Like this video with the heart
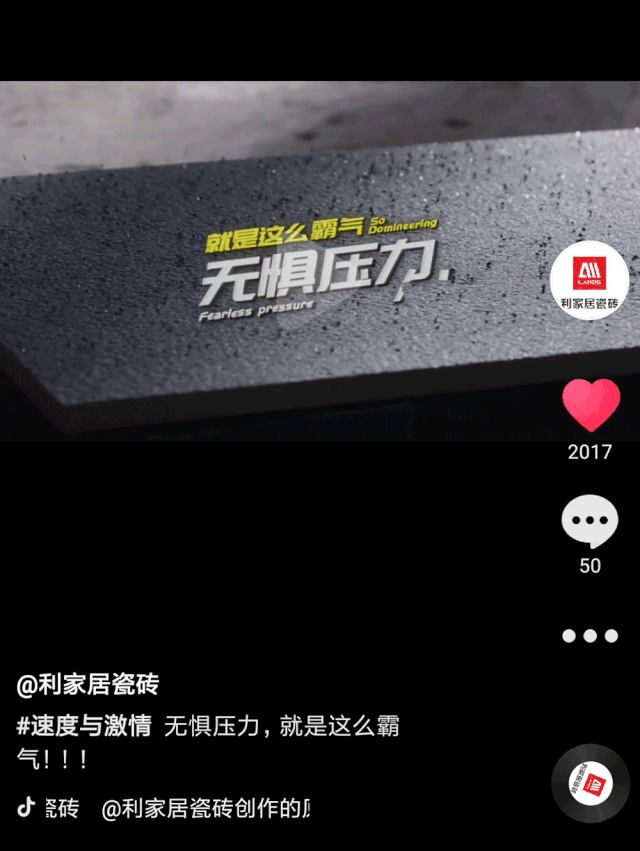Viewport: 640px width, 851px height. click(x=590, y=405)
